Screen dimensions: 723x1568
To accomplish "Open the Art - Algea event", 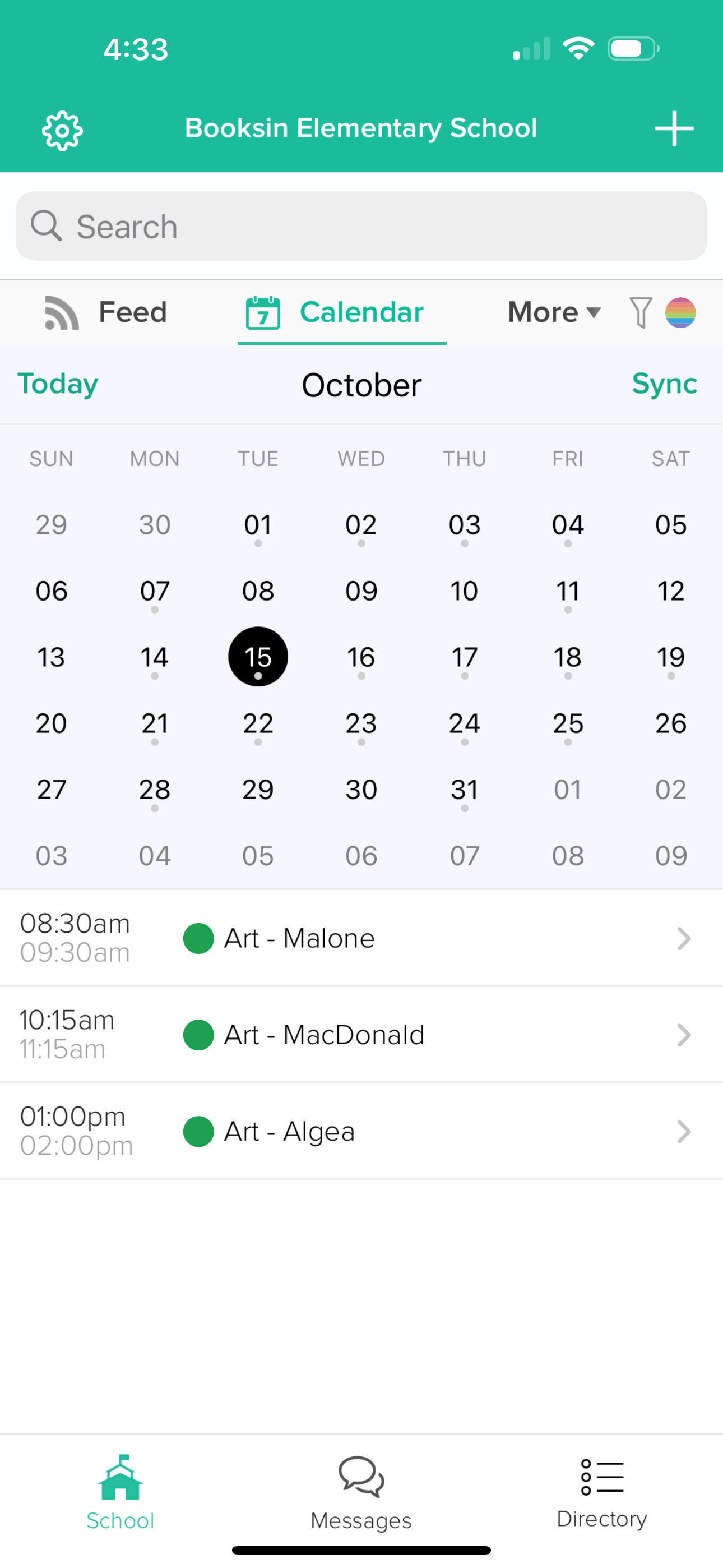I will tap(361, 1132).
